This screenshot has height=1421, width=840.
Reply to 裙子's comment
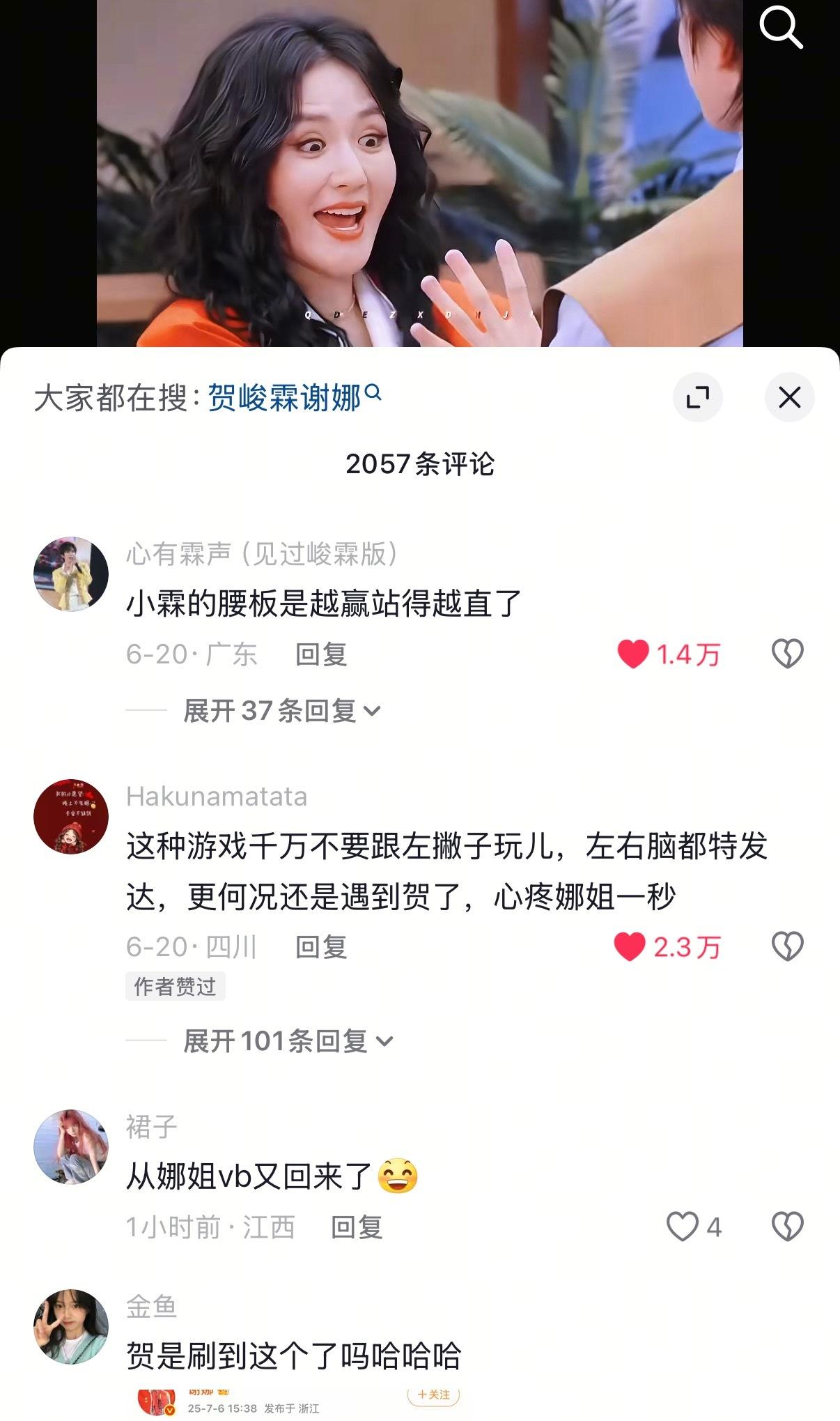pyautogui.click(x=357, y=1227)
